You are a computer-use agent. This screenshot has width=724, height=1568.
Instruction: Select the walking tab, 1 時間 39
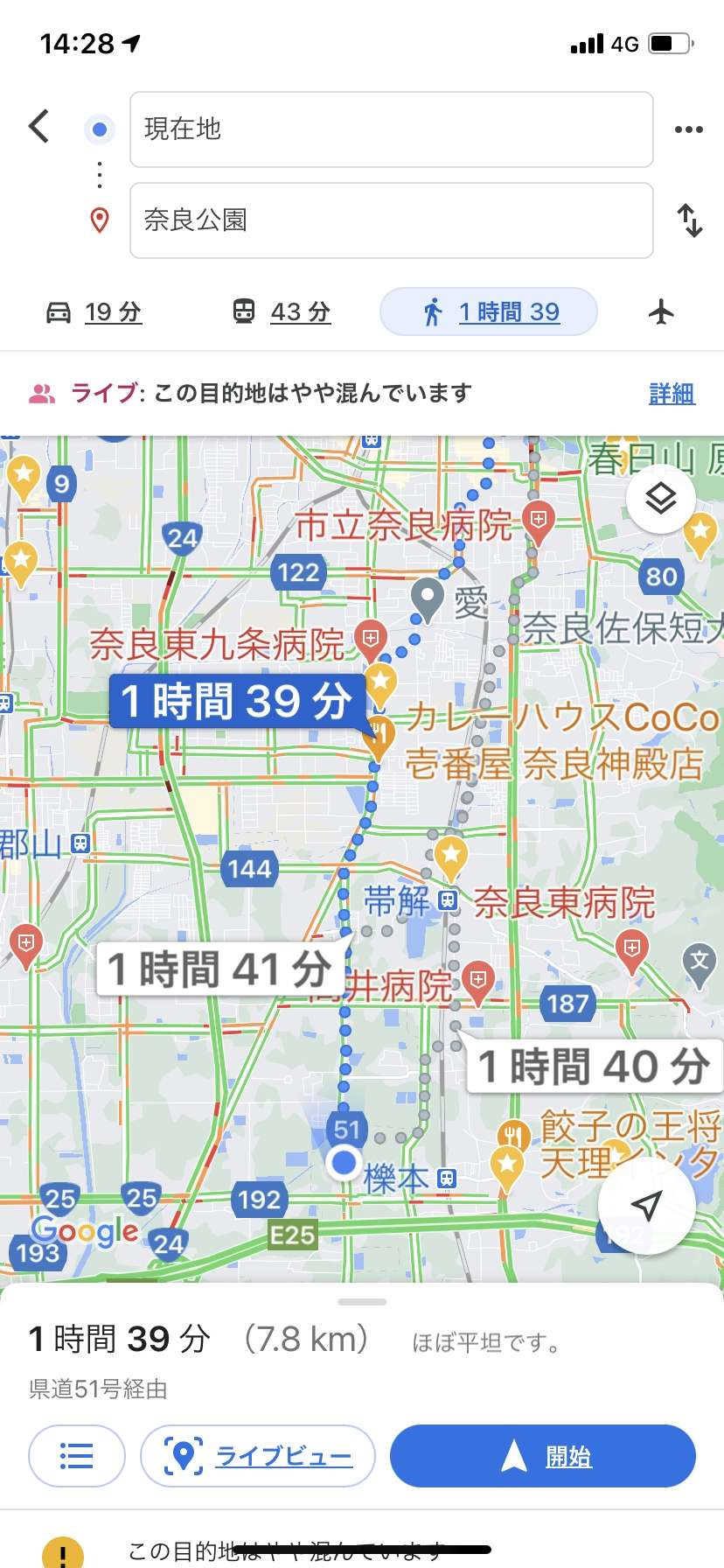pyautogui.click(x=489, y=311)
